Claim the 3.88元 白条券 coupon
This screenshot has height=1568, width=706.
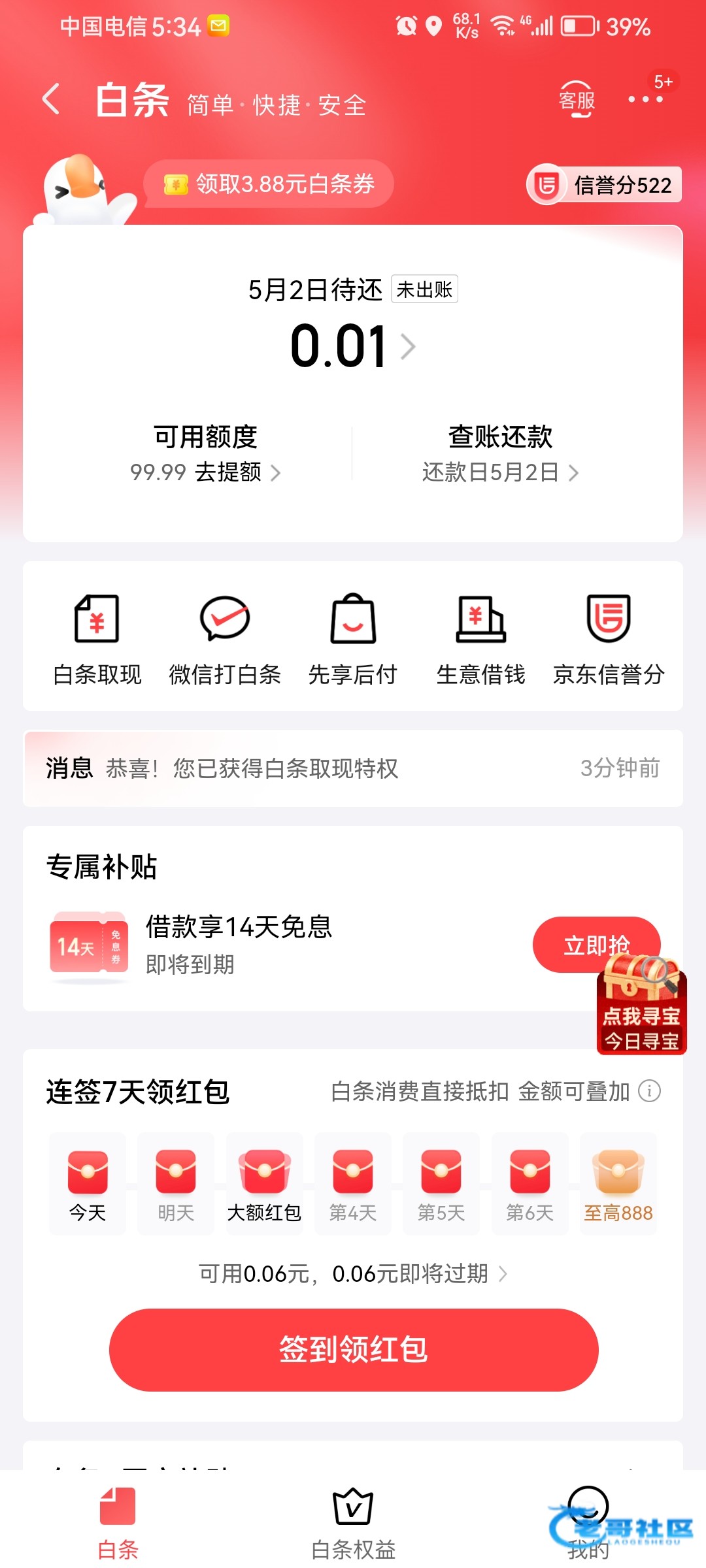[269, 184]
